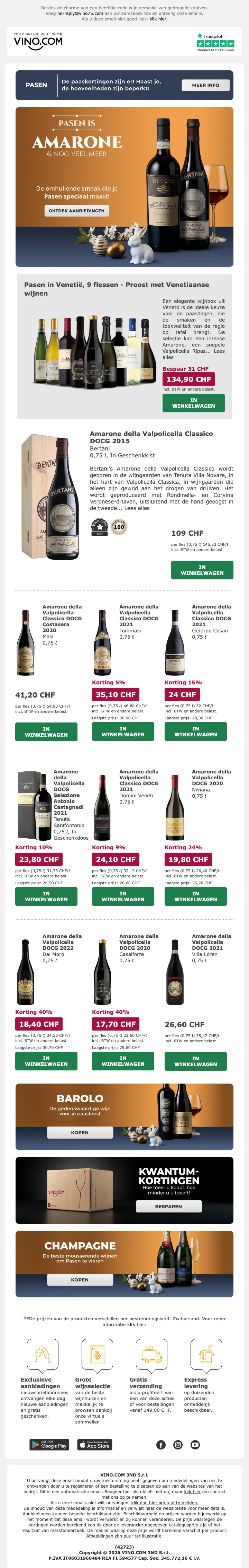
Task: Add Masi Costasera 2020 to cart
Action: point(46,732)
